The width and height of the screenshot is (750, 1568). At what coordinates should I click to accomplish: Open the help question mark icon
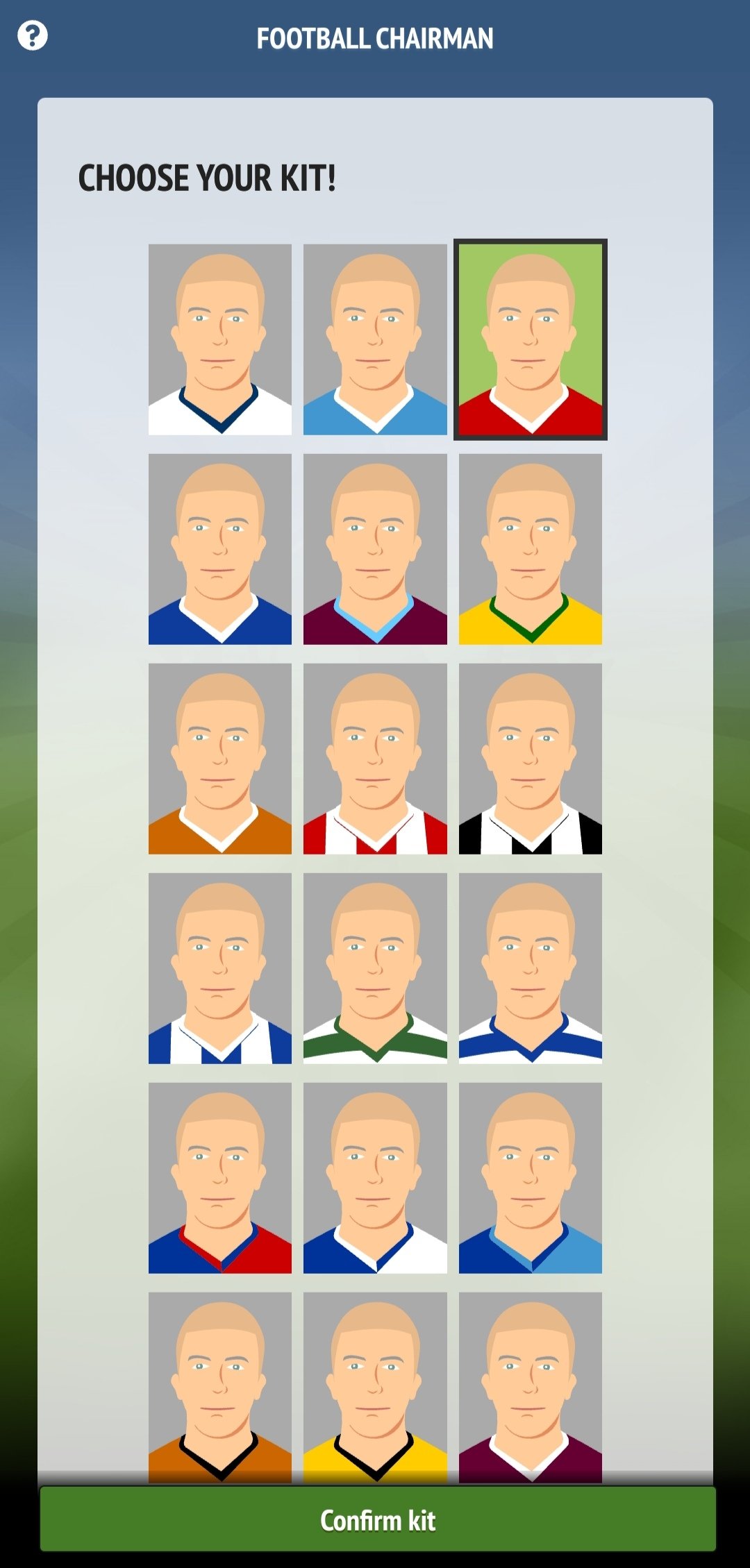tap(32, 35)
